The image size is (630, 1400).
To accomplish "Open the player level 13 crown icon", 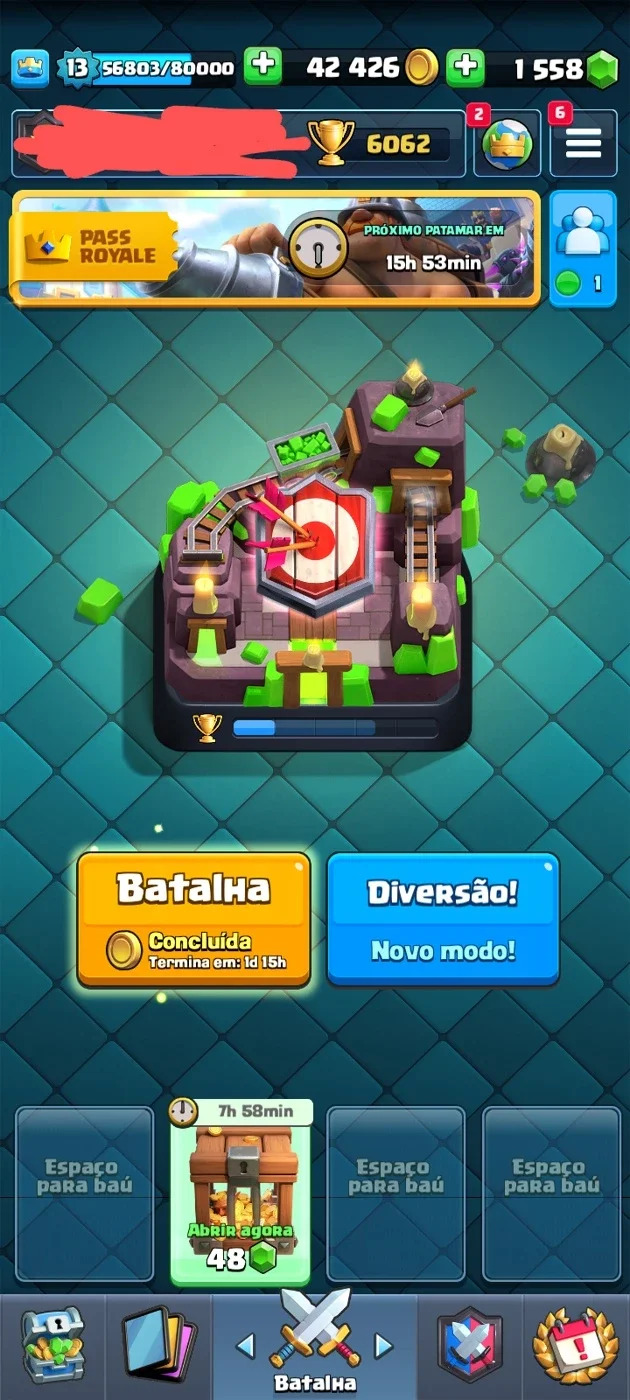I will coord(30,68).
